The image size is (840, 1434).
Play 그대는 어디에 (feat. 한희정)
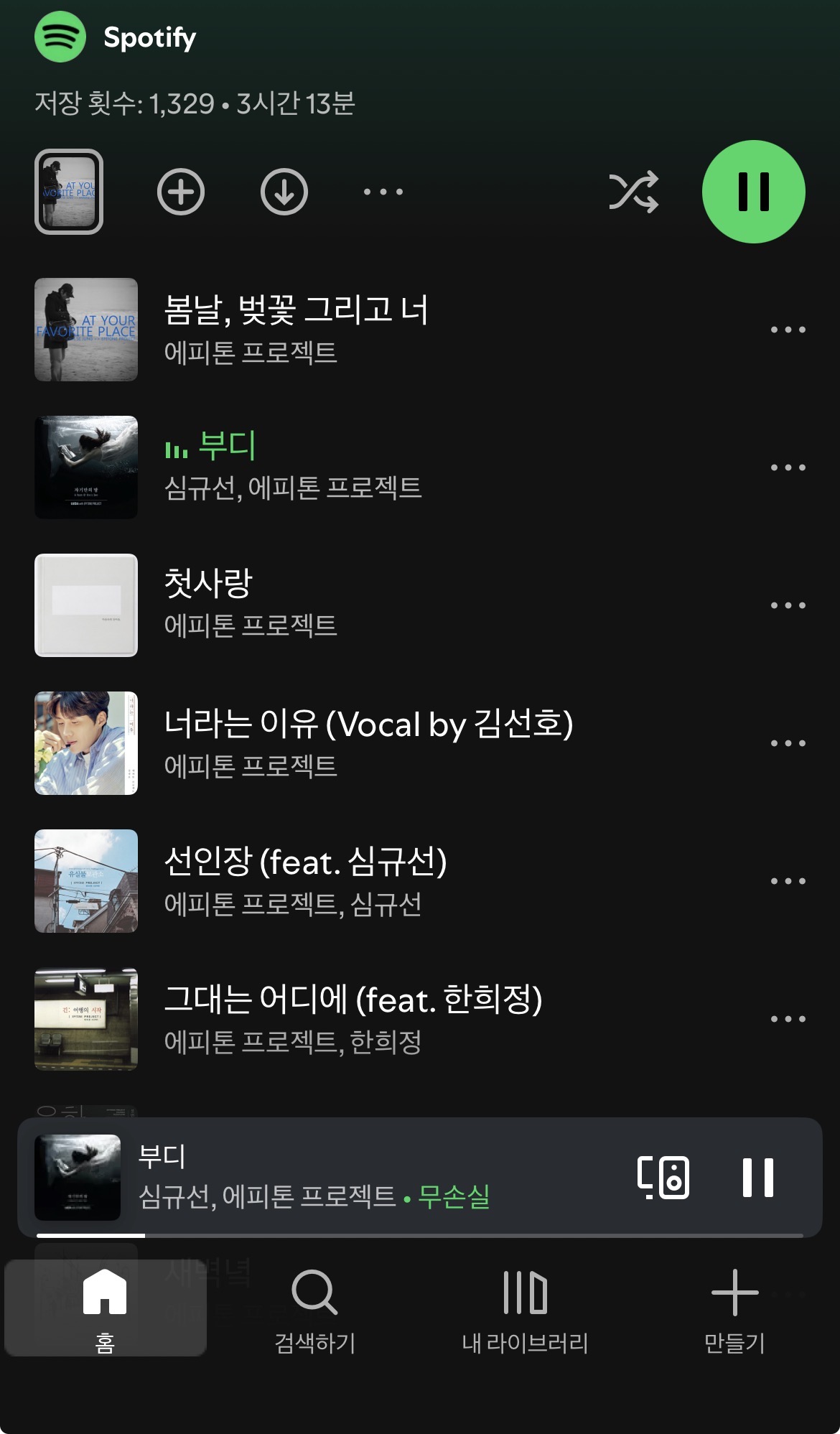click(x=420, y=1019)
